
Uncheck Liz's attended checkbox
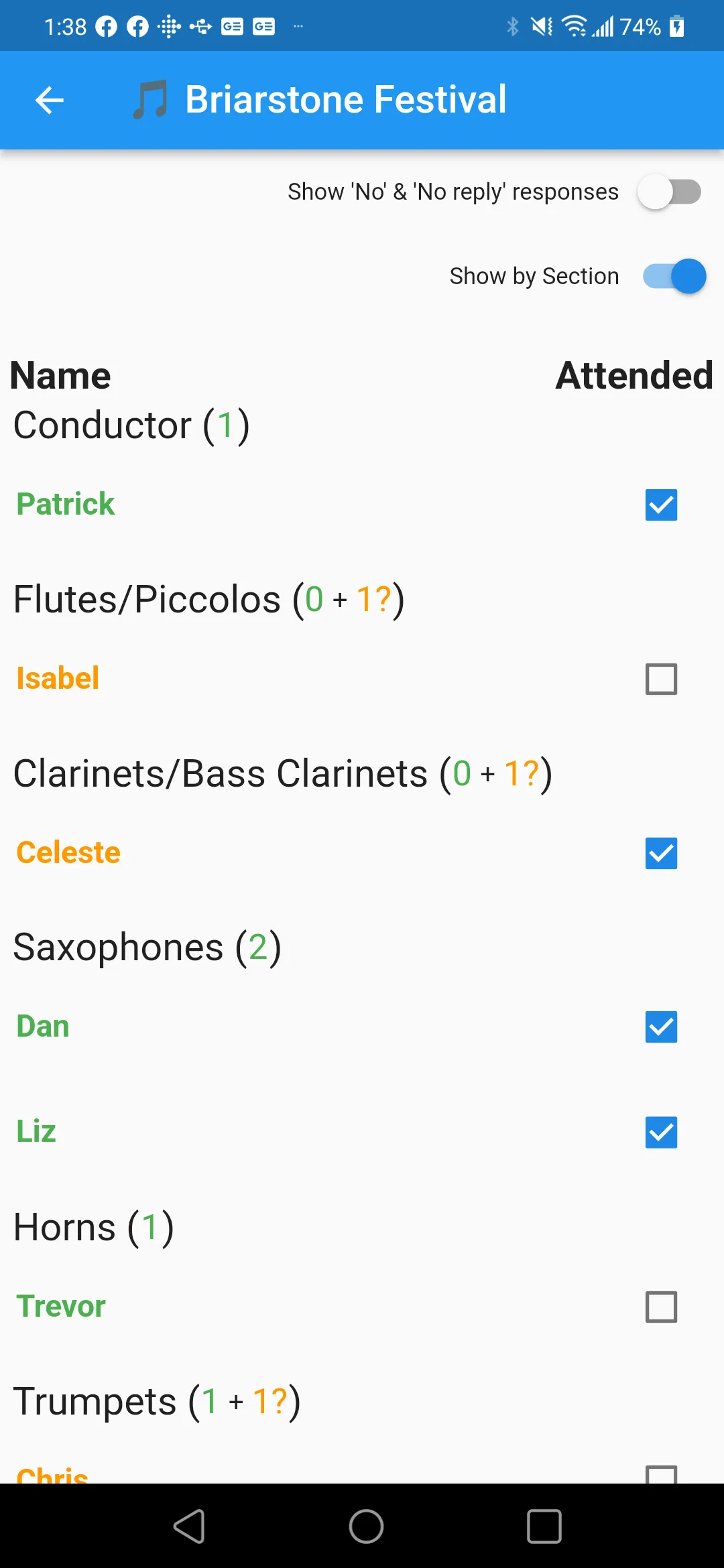click(661, 1132)
